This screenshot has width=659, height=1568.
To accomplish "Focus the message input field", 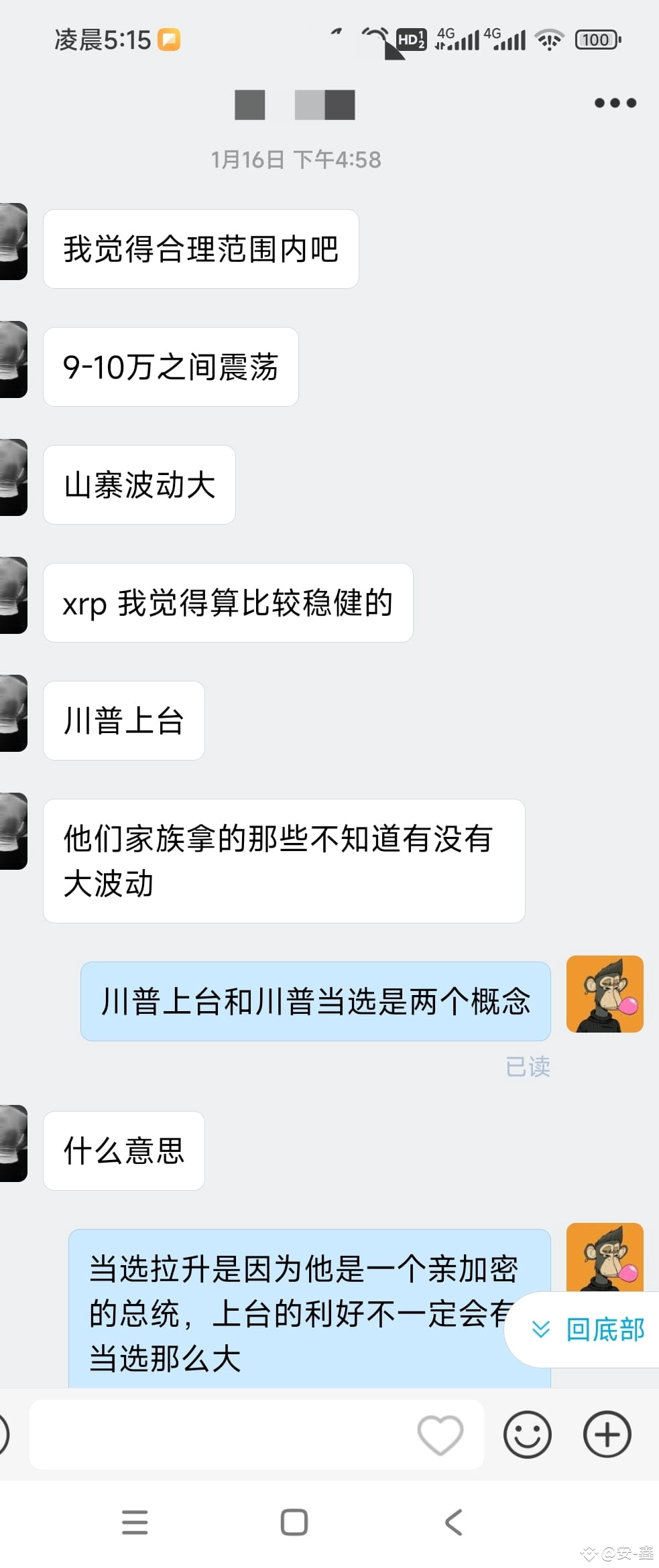I will tap(221, 1435).
